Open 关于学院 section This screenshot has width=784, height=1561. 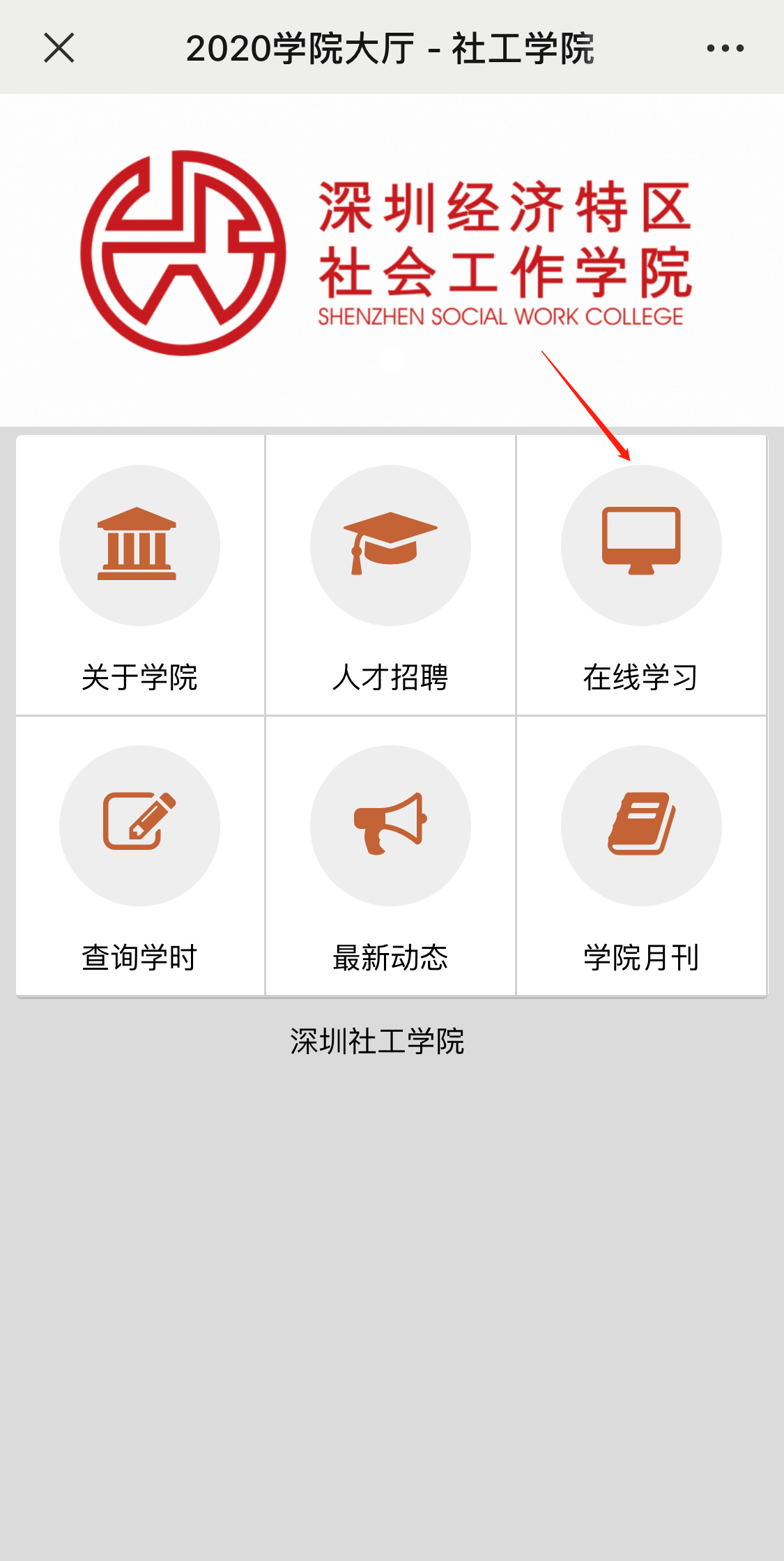(140, 575)
